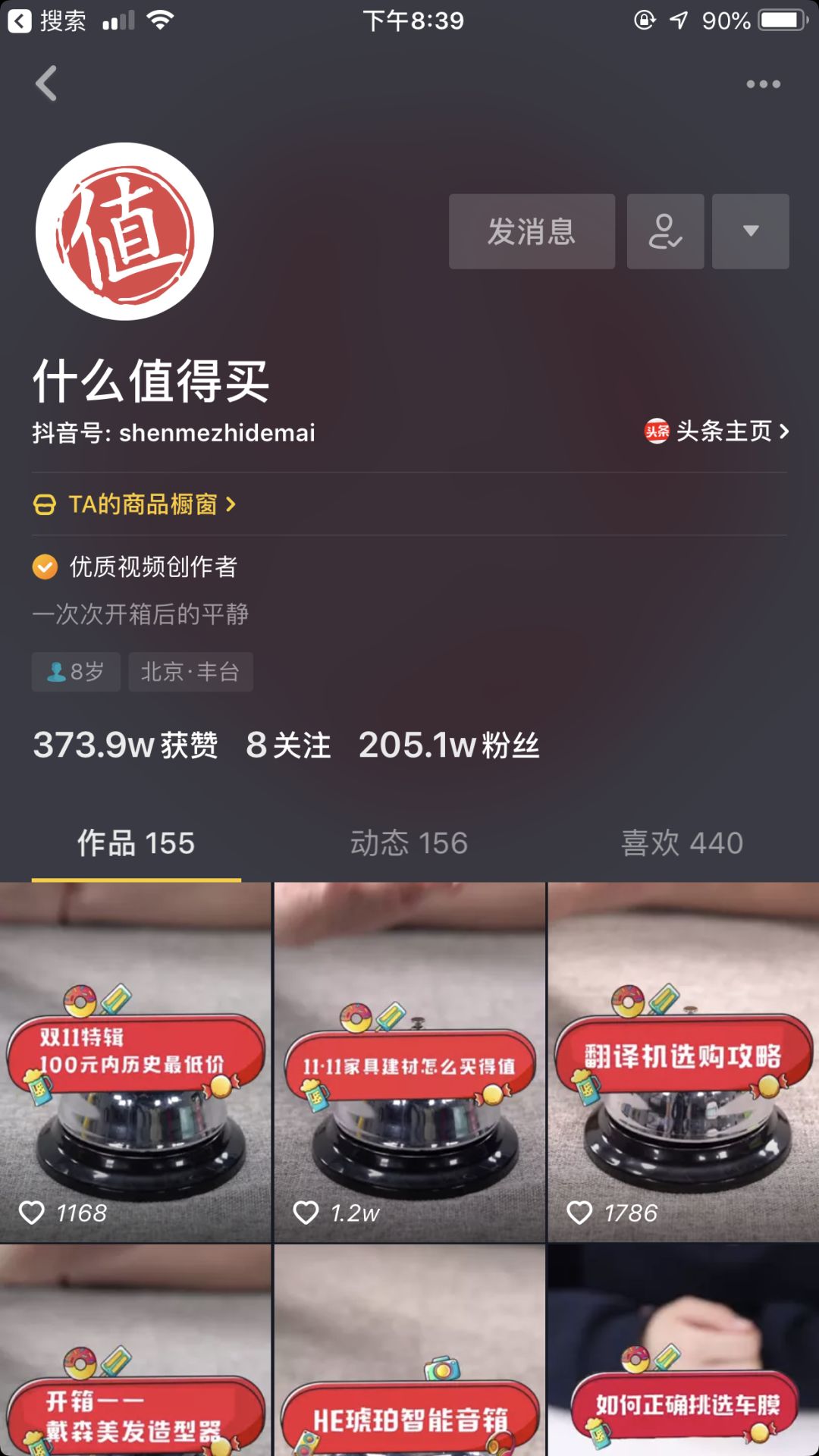Go back from this profile page
Screen dimensions: 819x1456
[46, 83]
